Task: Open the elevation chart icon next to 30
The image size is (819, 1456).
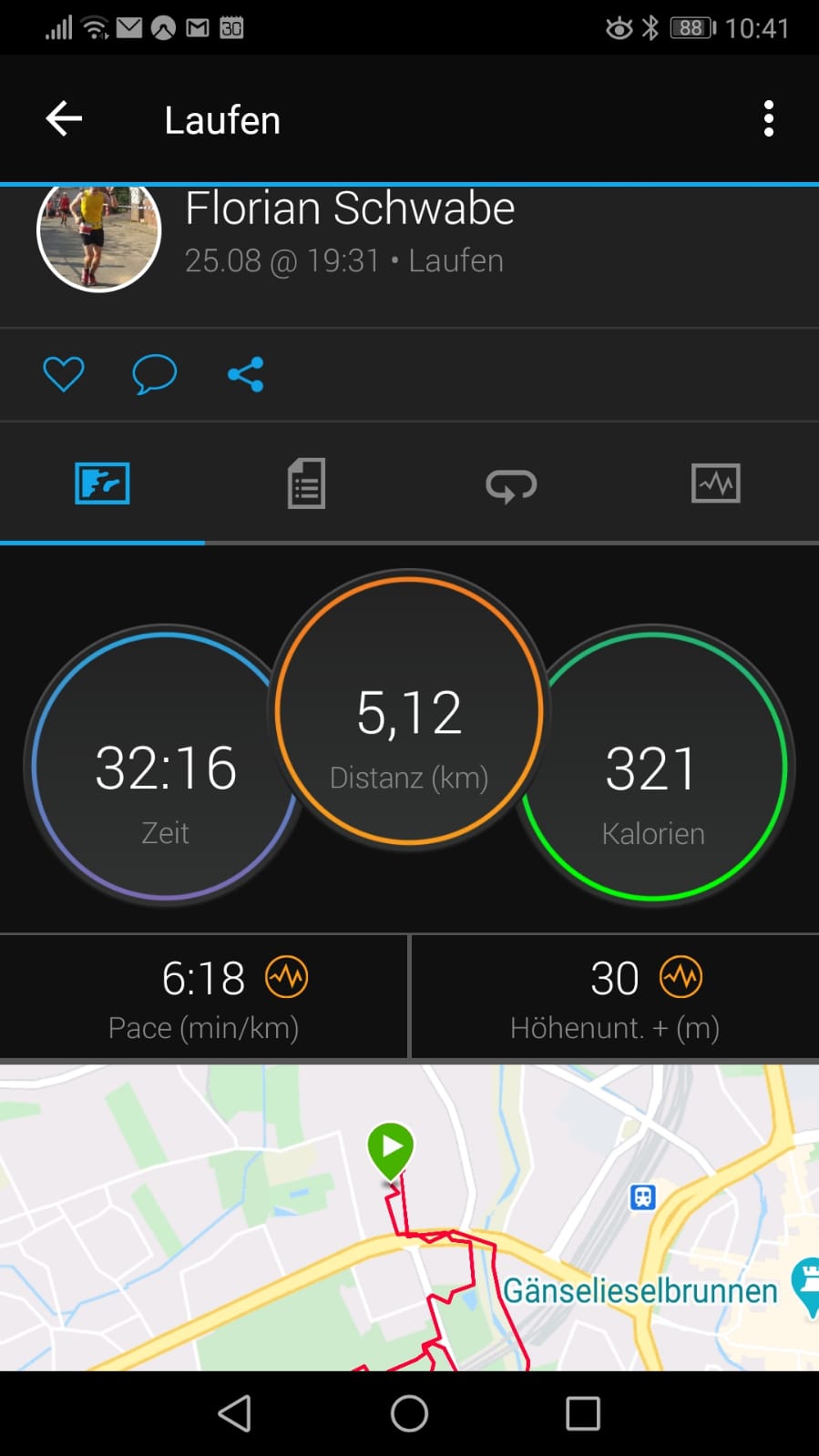Action: point(681,978)
